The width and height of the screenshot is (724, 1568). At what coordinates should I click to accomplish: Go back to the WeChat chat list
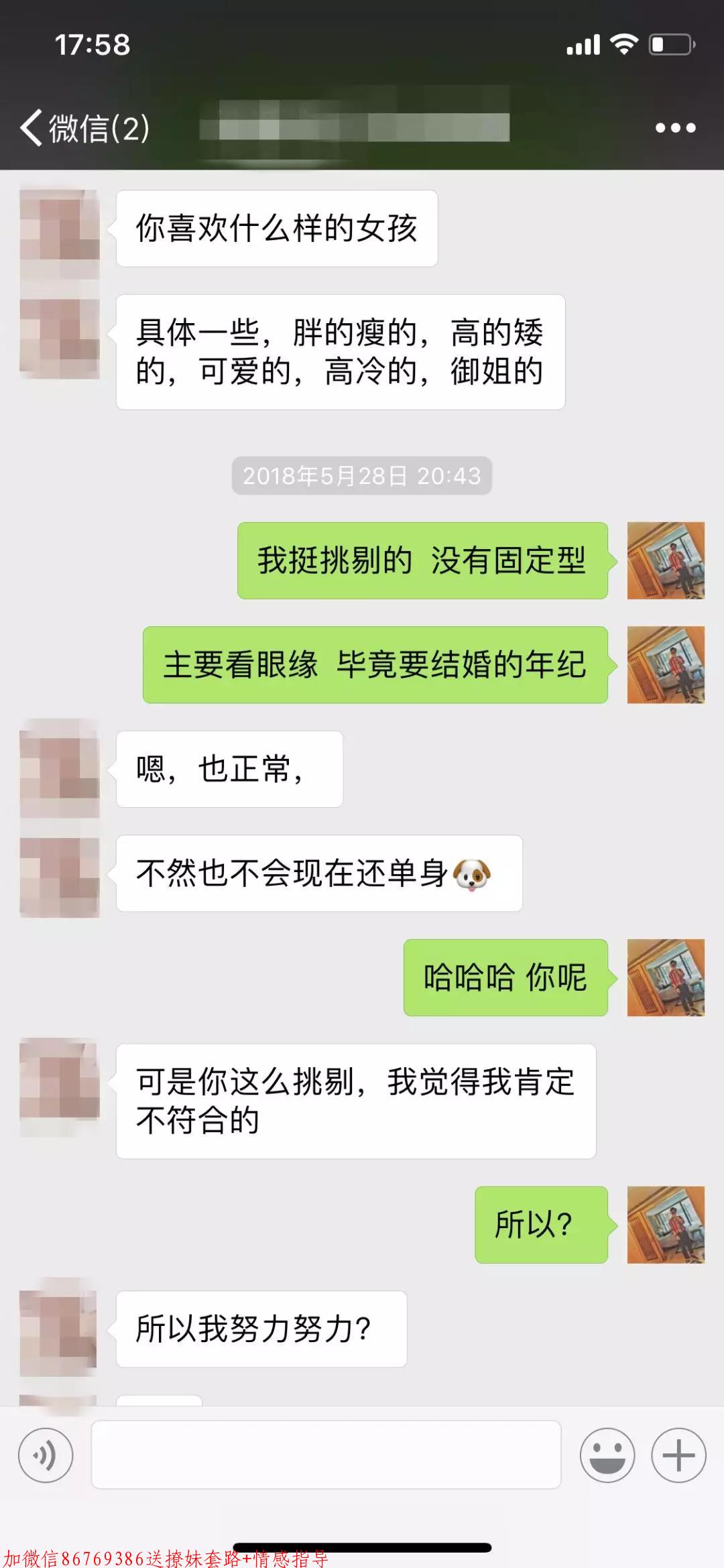pyautogui.click(x=84, y=127)
